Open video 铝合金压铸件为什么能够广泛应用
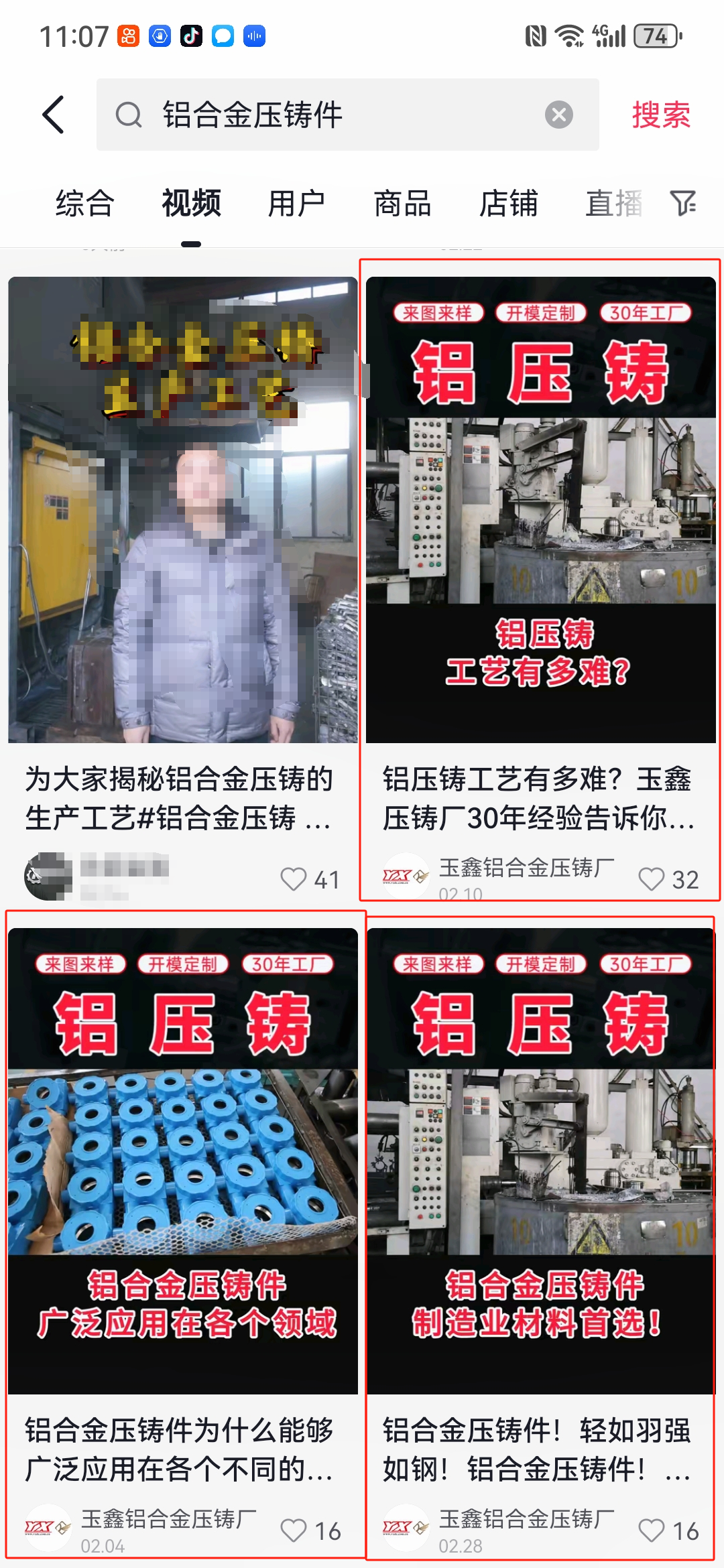724x1568 pixels. (x=182, y=1159)
